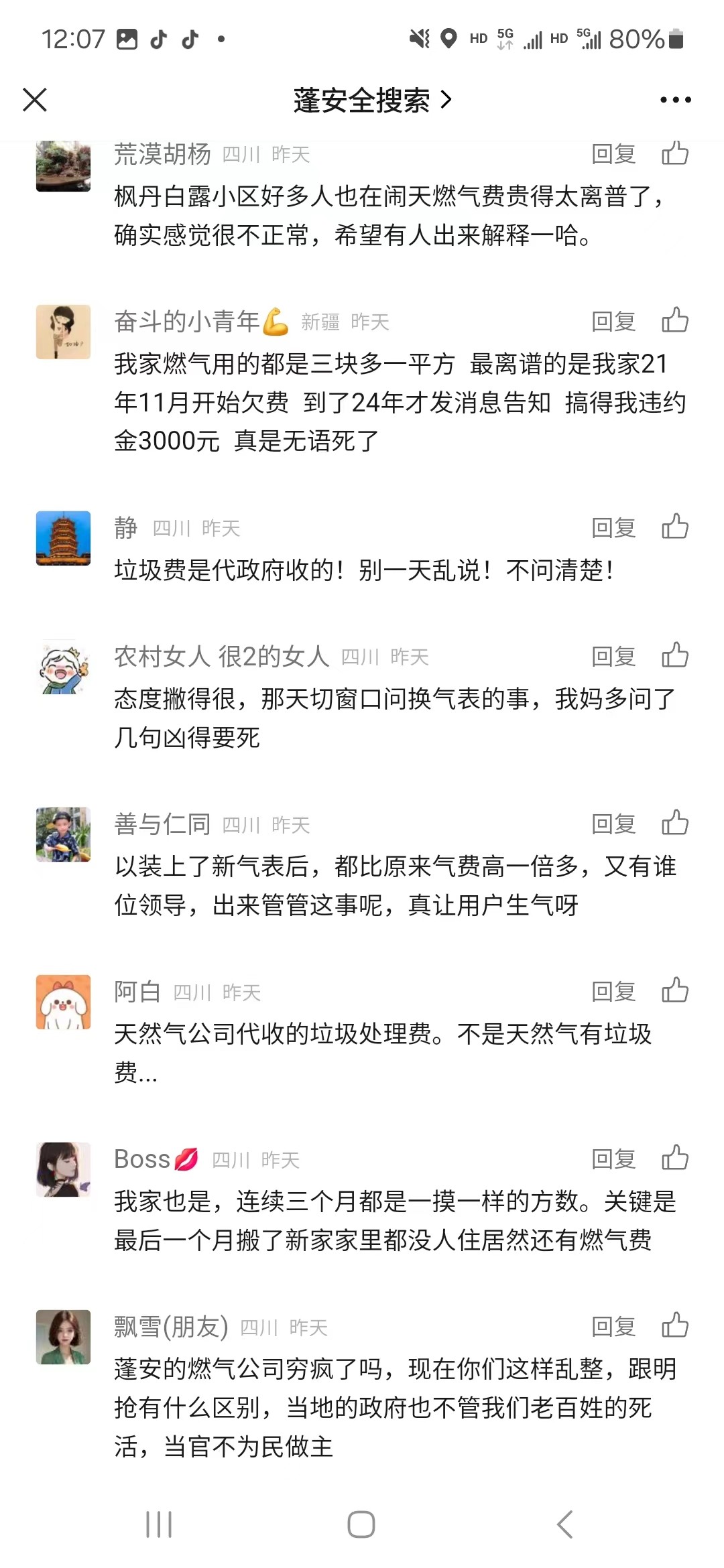
Task: Reply to 静's comment
Action: click(x=613, y=528)
